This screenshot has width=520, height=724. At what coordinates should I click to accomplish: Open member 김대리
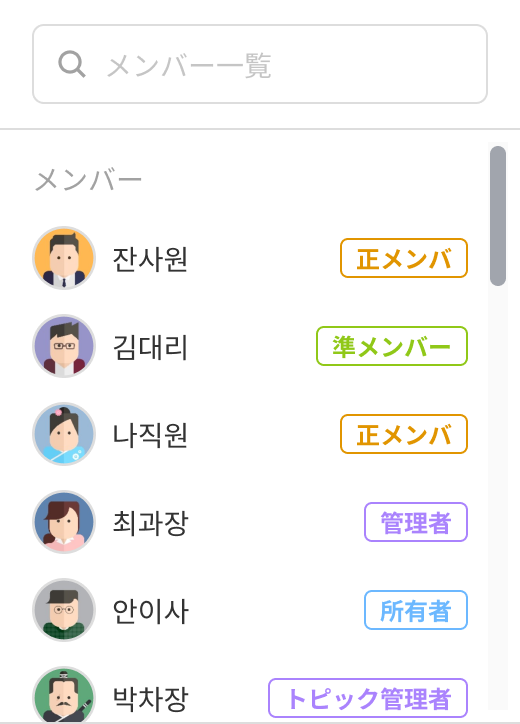coord(250,346)
